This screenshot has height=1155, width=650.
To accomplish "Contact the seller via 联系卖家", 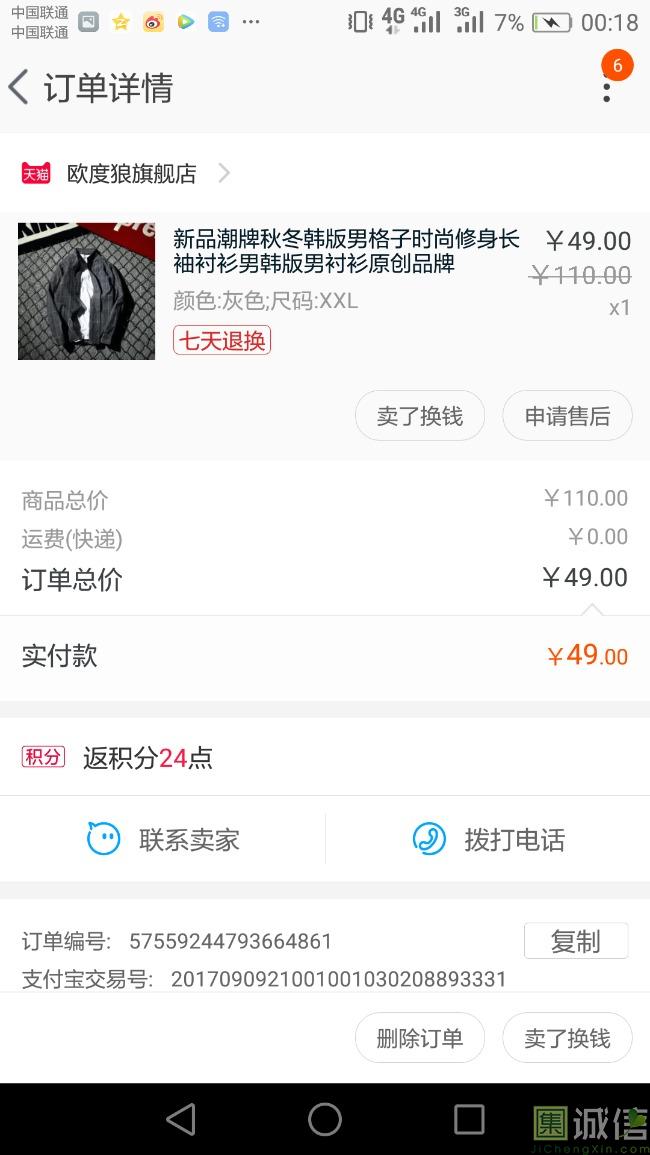I will [x=163, y=839].
